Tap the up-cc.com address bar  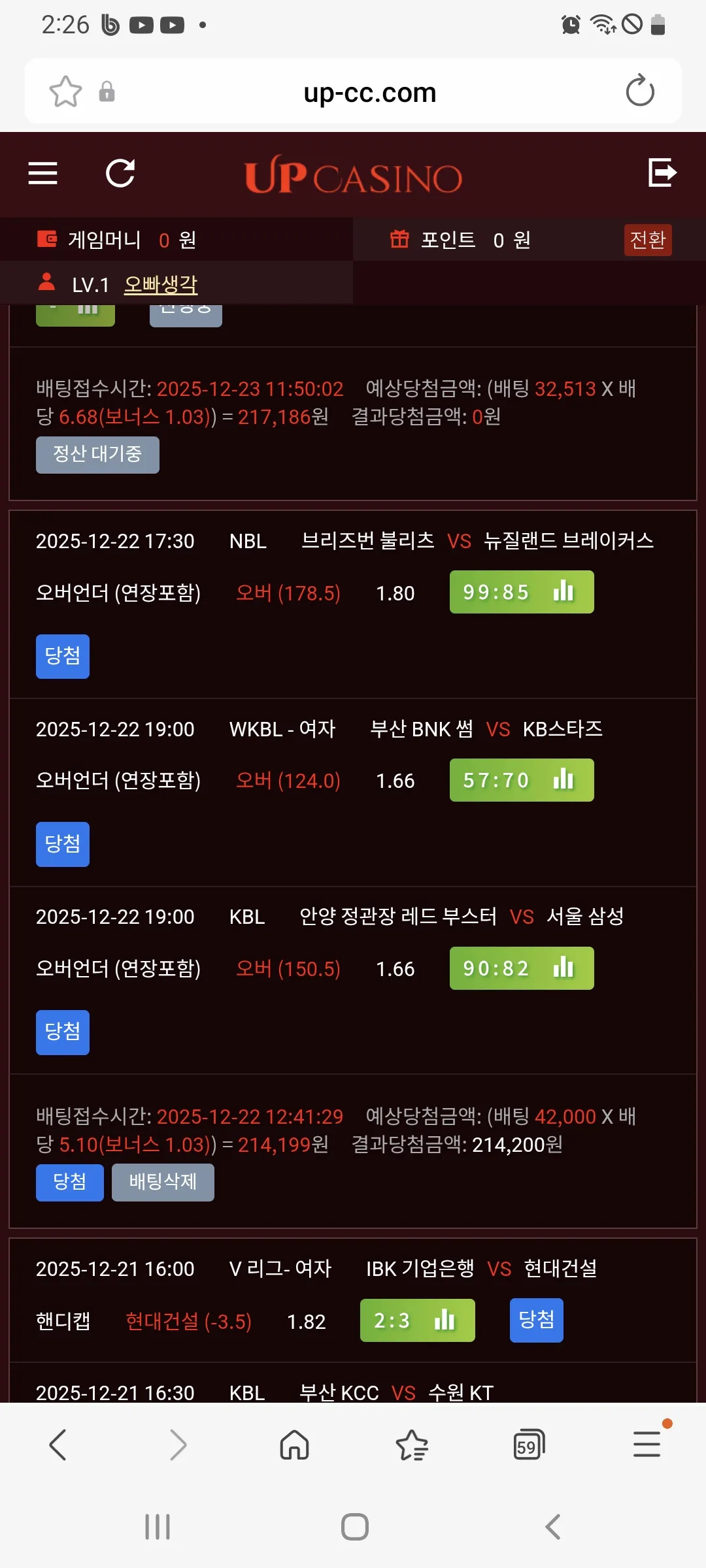coord(369,92)
